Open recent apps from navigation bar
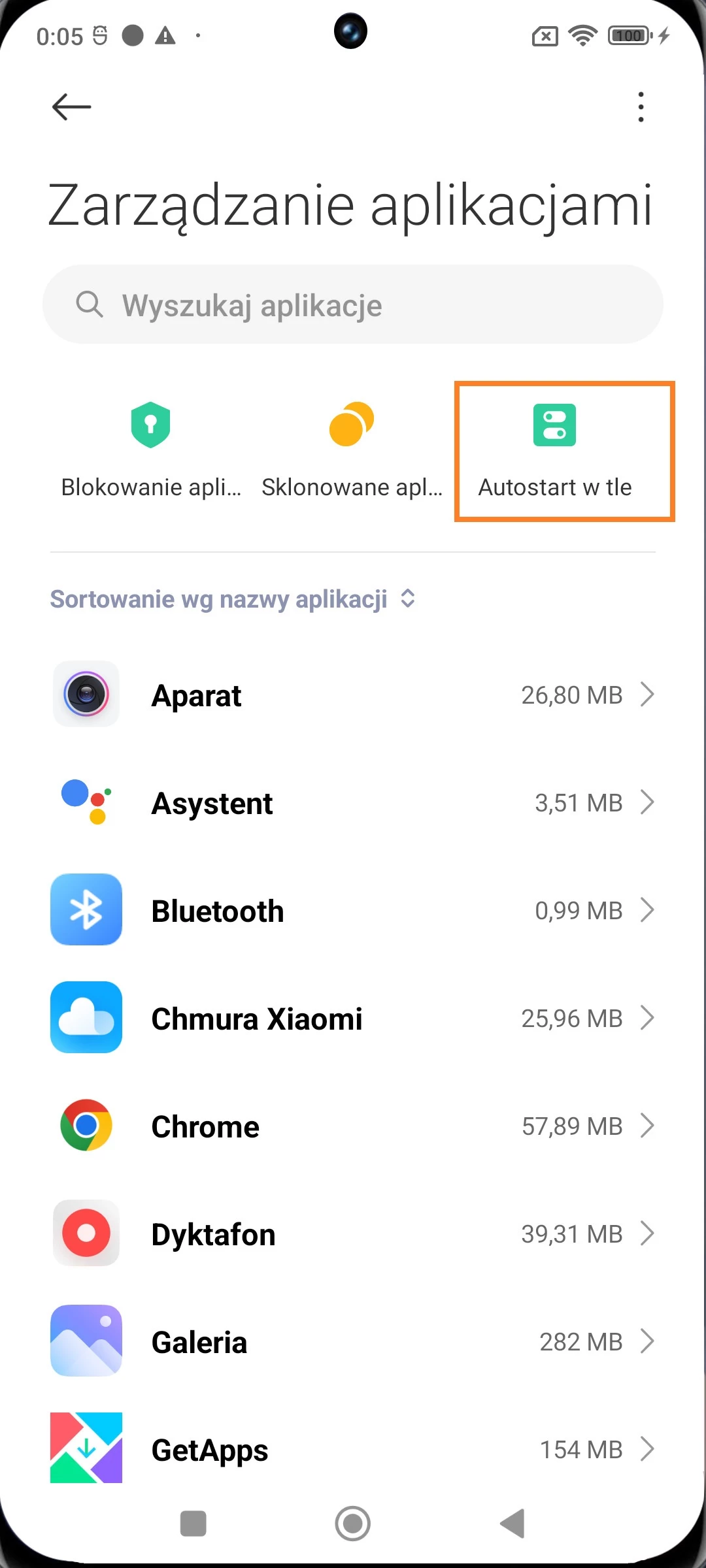 [193, 1524]
